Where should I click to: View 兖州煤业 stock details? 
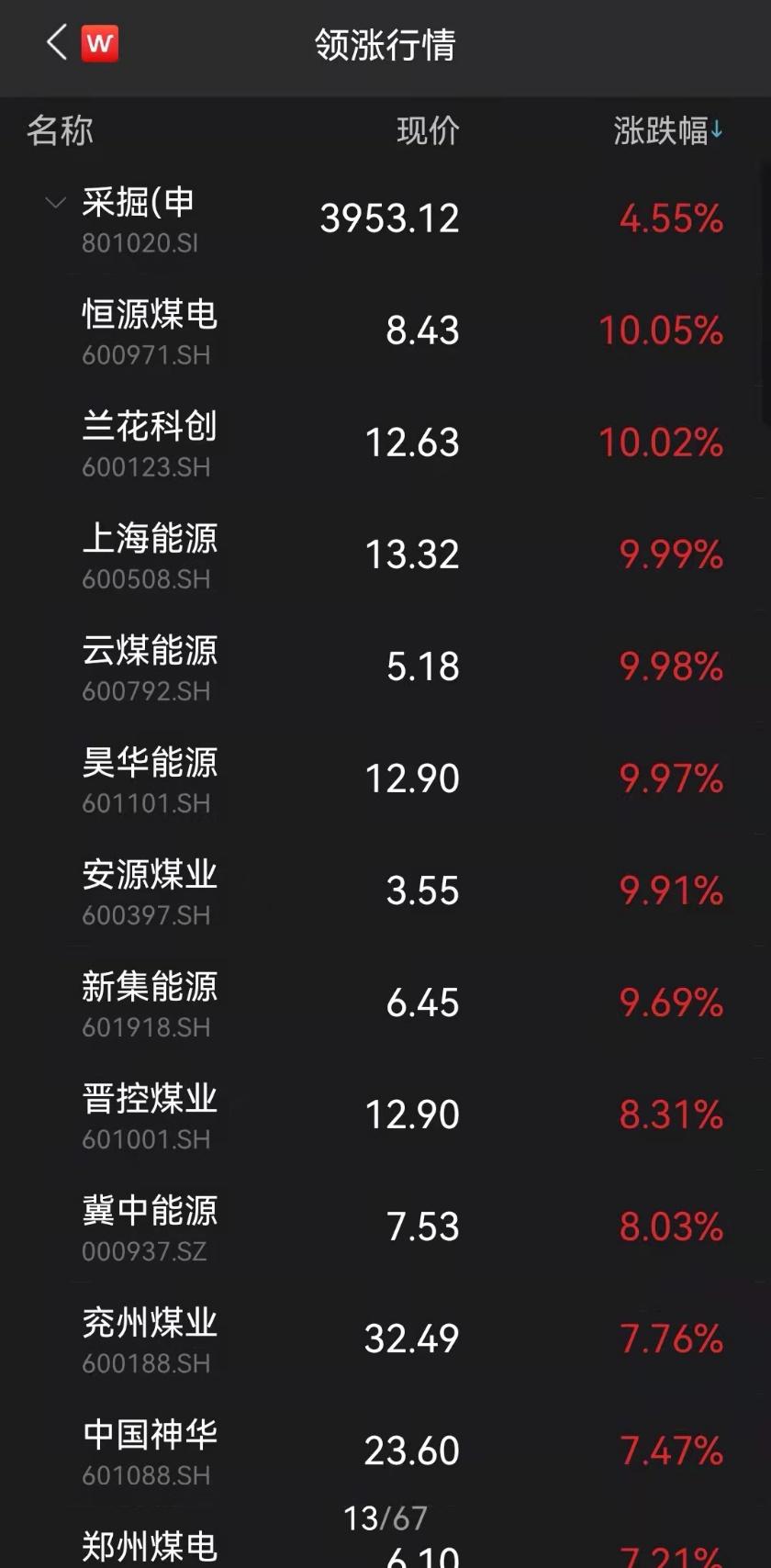(385, 1338)
